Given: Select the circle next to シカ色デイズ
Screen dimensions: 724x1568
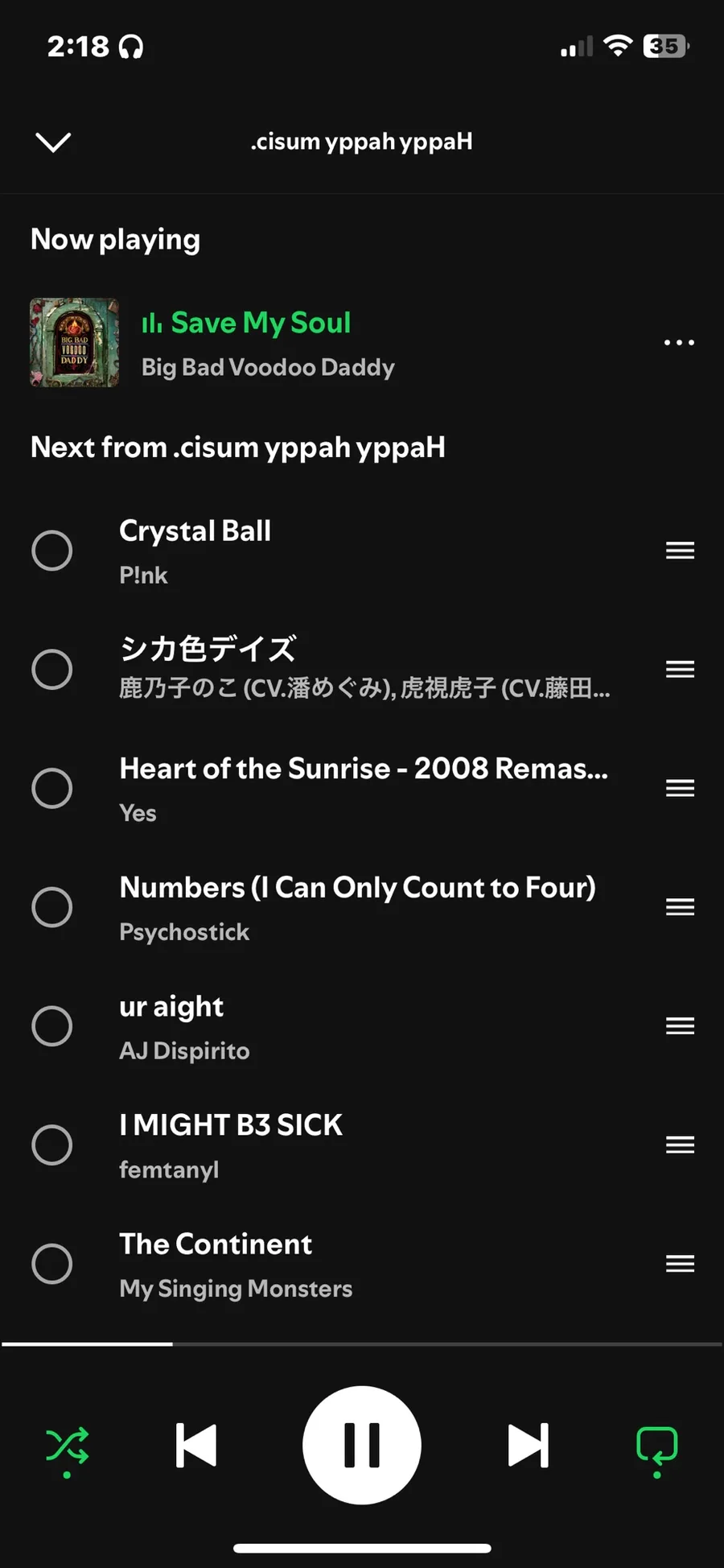Looking at the screenshot, I should coord(52,670).
